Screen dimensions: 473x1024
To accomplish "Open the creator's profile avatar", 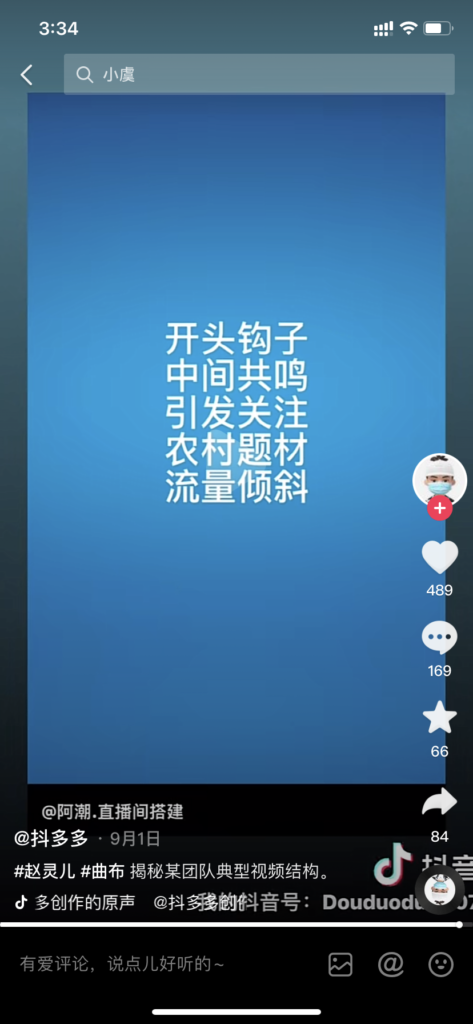I will 440,480.
